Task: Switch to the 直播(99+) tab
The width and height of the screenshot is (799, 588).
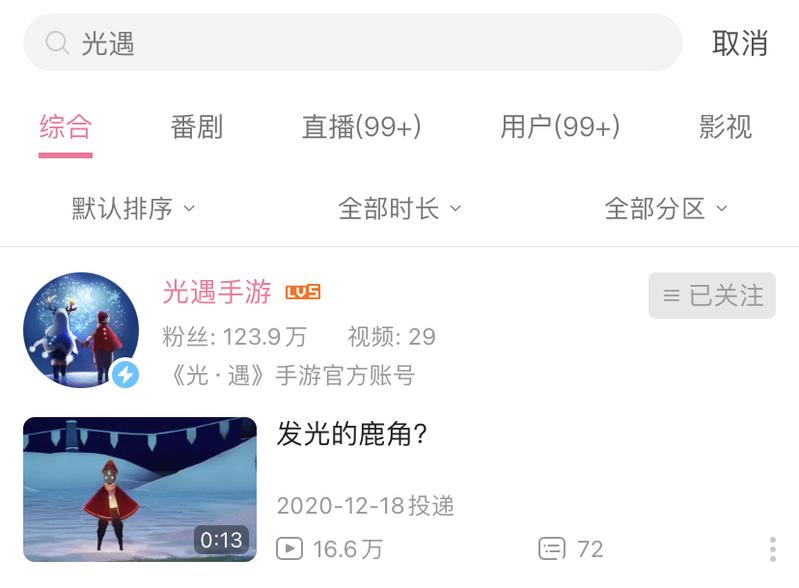Action: tap(361, 128)
